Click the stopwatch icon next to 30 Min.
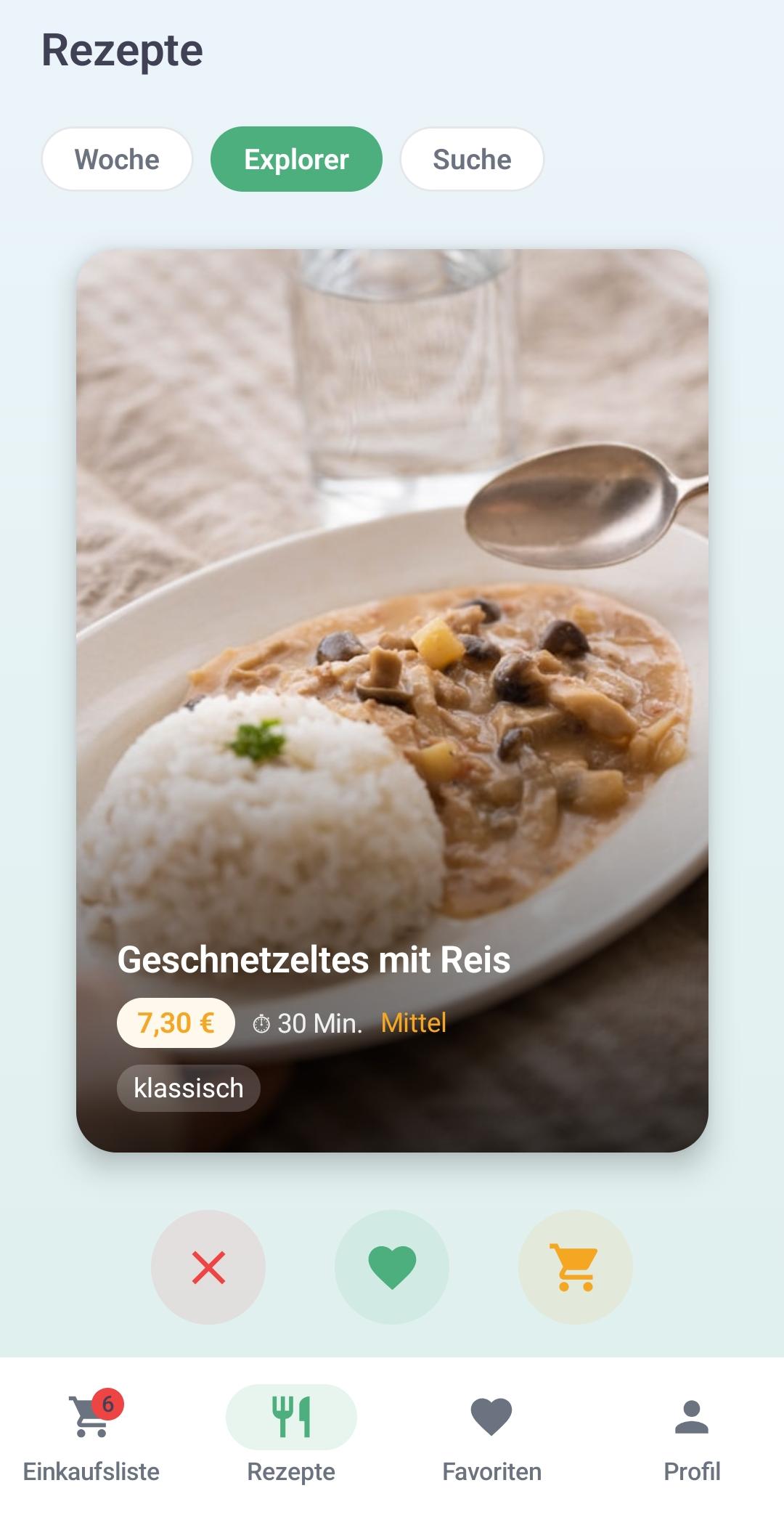The width and height of the screenshot is (784, 1520). point(261,1023)
